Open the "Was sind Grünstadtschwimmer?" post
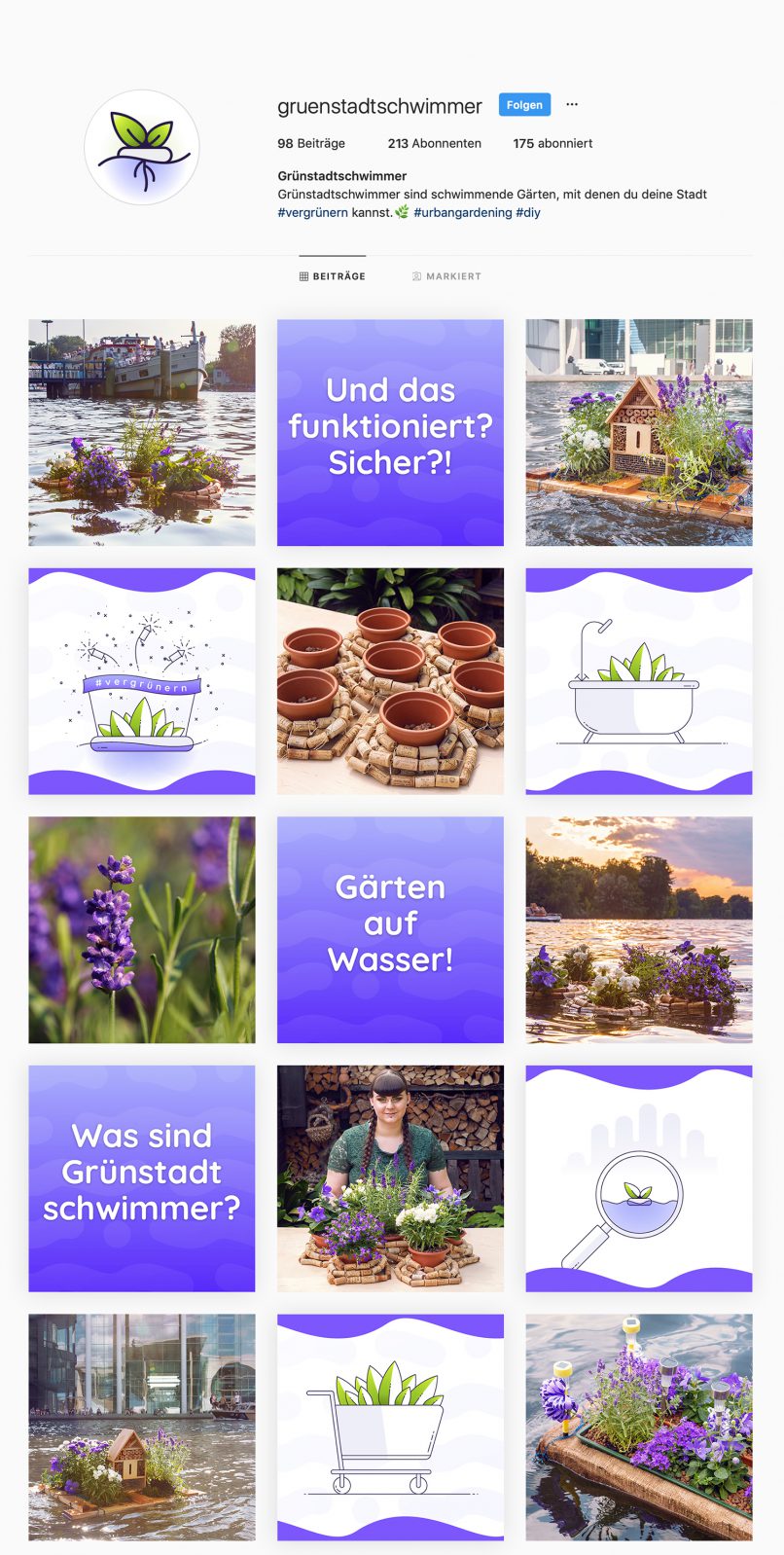The width and height of the screenshot is (784, 1555). click(142, 1178)
